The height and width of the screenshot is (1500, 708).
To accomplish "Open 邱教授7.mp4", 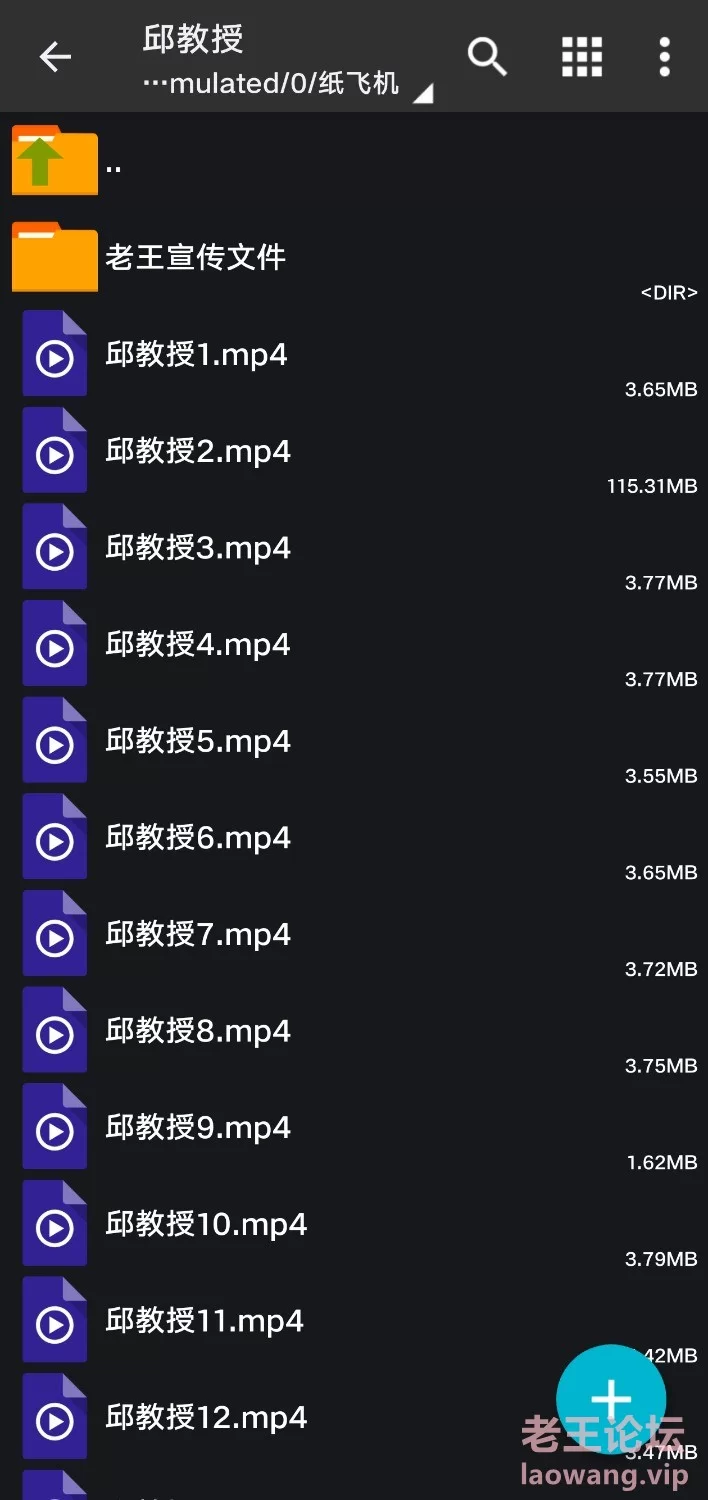I will (x=354, y=936).
